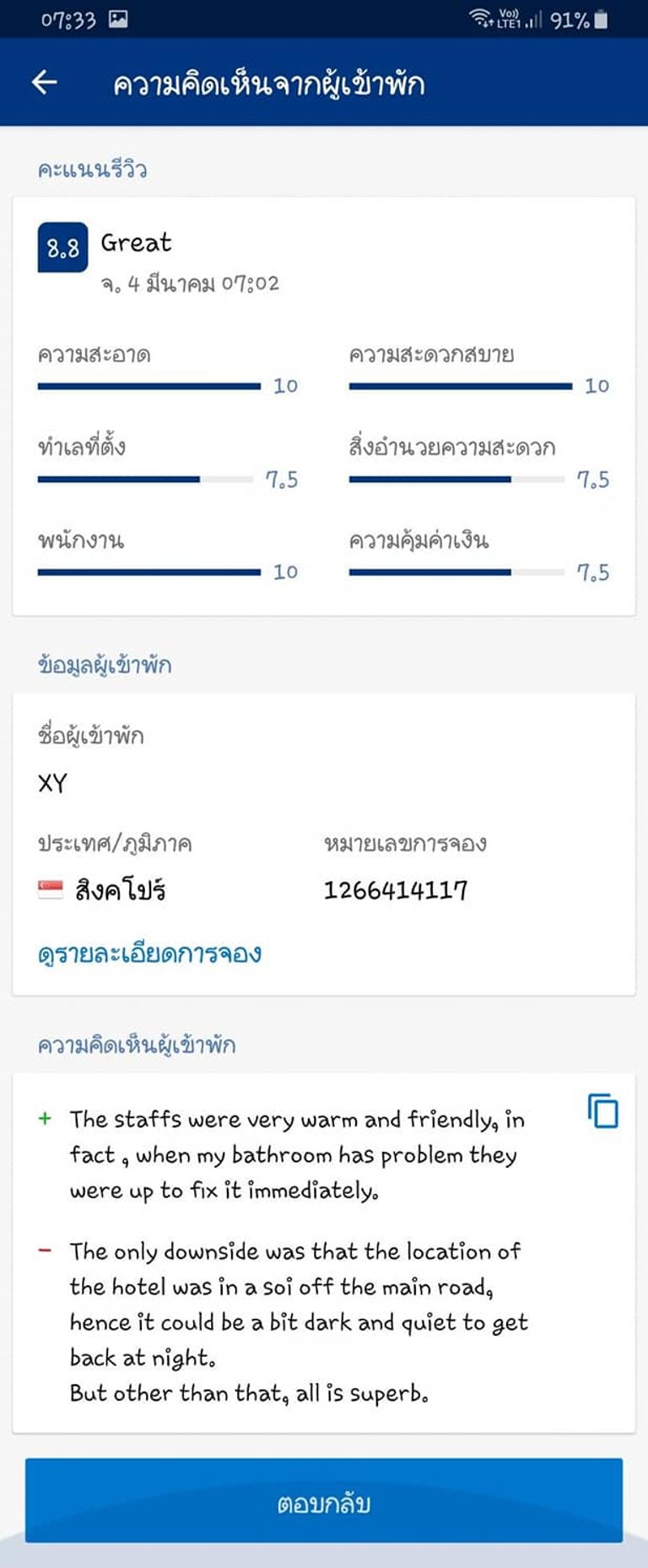Tap the ตอบกลับ reply button
Image resolution: width=648 pixels, height=1568 pixels.
[x=324, y=1503]
